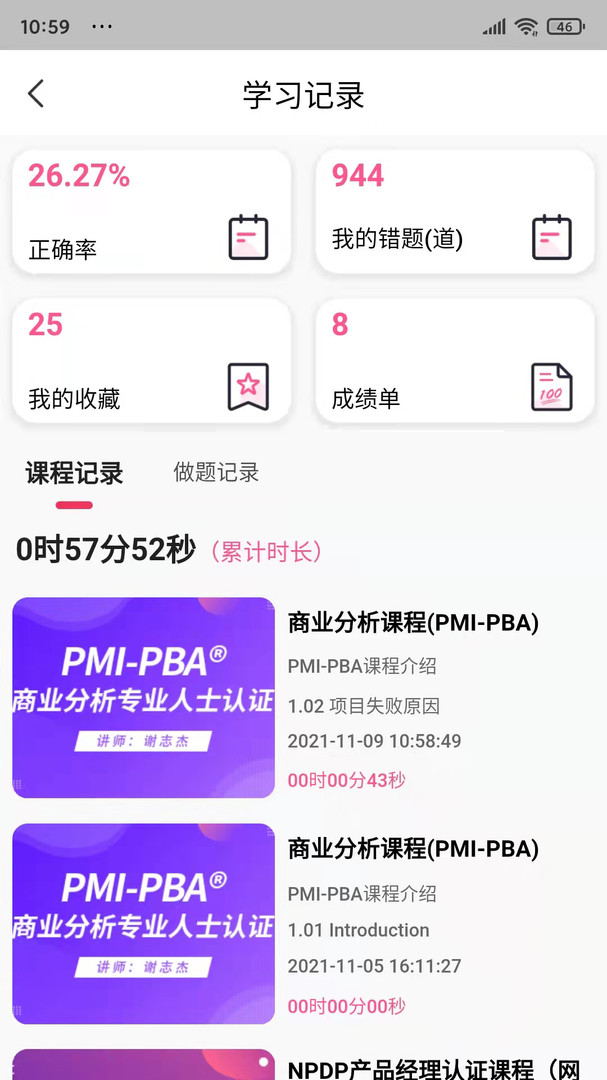The width and height of the screenshot is (607, 1080).
Task: Open the 正确率 accuracy card
Action: [x=152, y=211]
